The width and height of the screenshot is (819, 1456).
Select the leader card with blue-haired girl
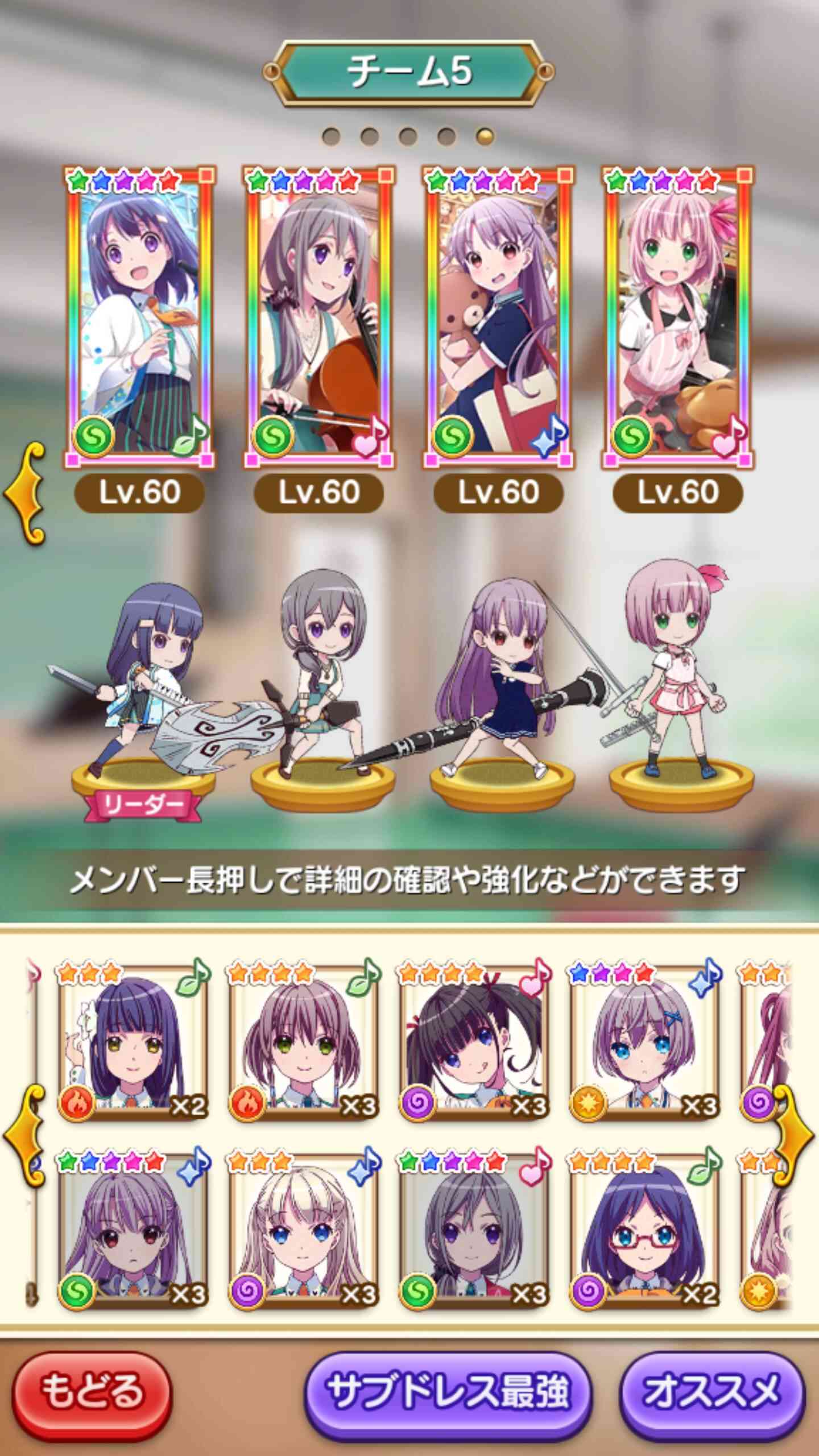tap(139, 317)
